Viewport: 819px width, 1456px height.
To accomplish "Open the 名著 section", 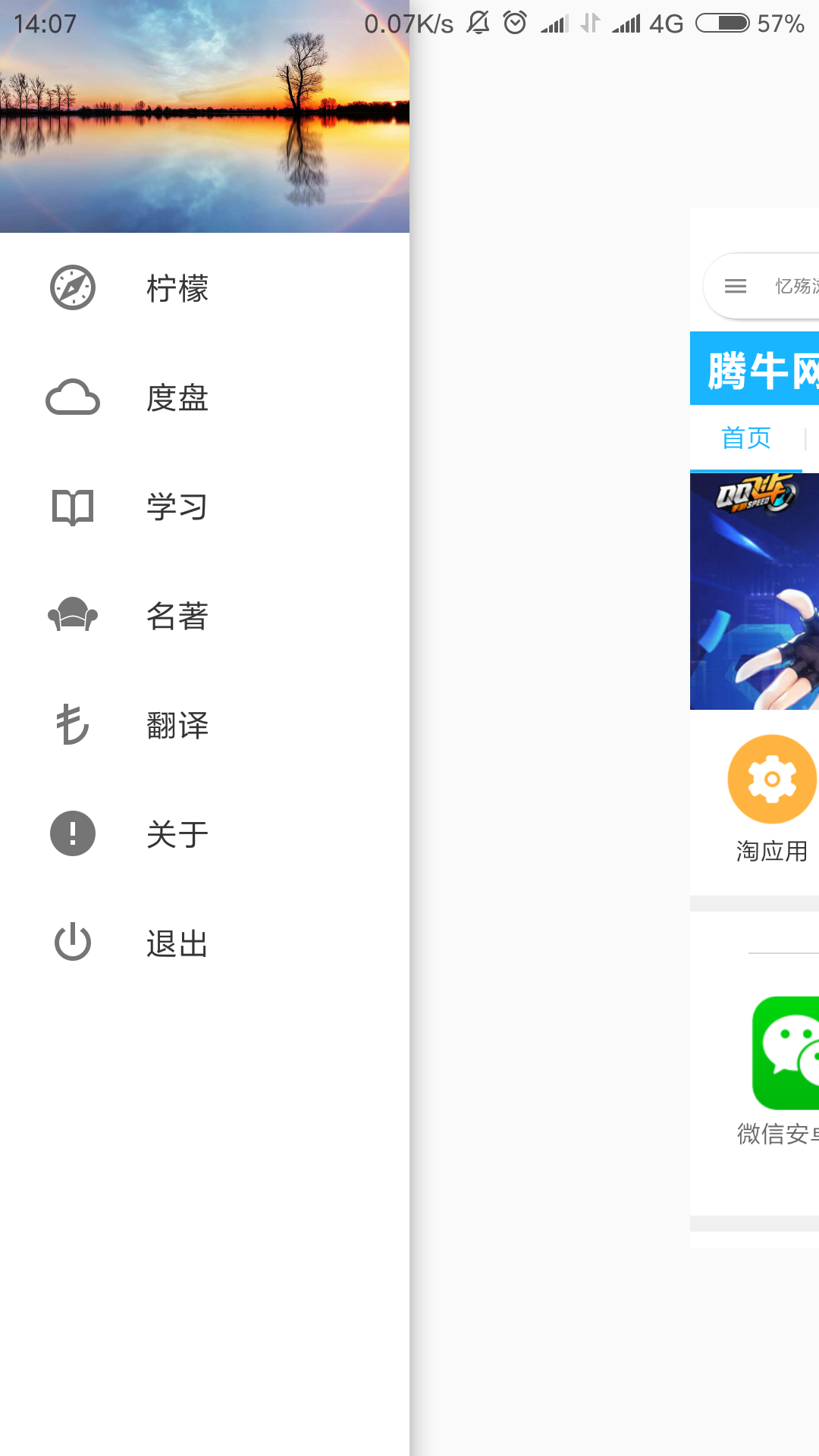I will pos(177,616).
